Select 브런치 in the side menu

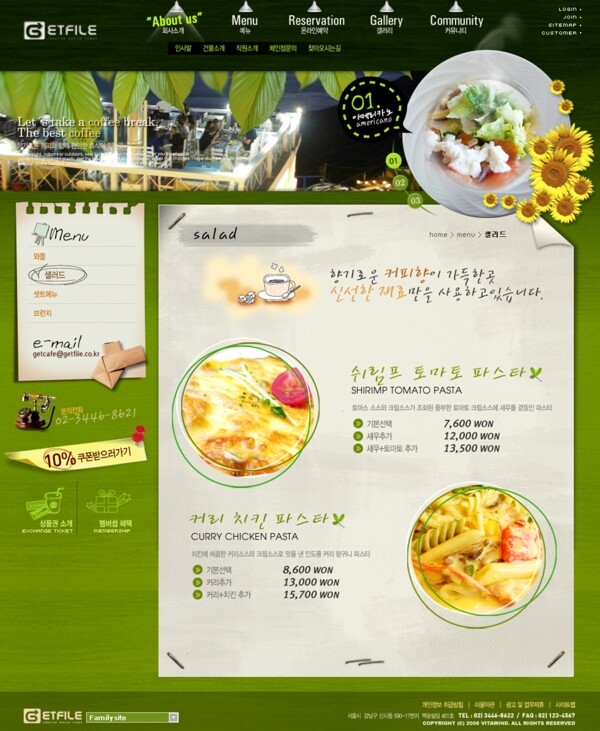[42, 313]
